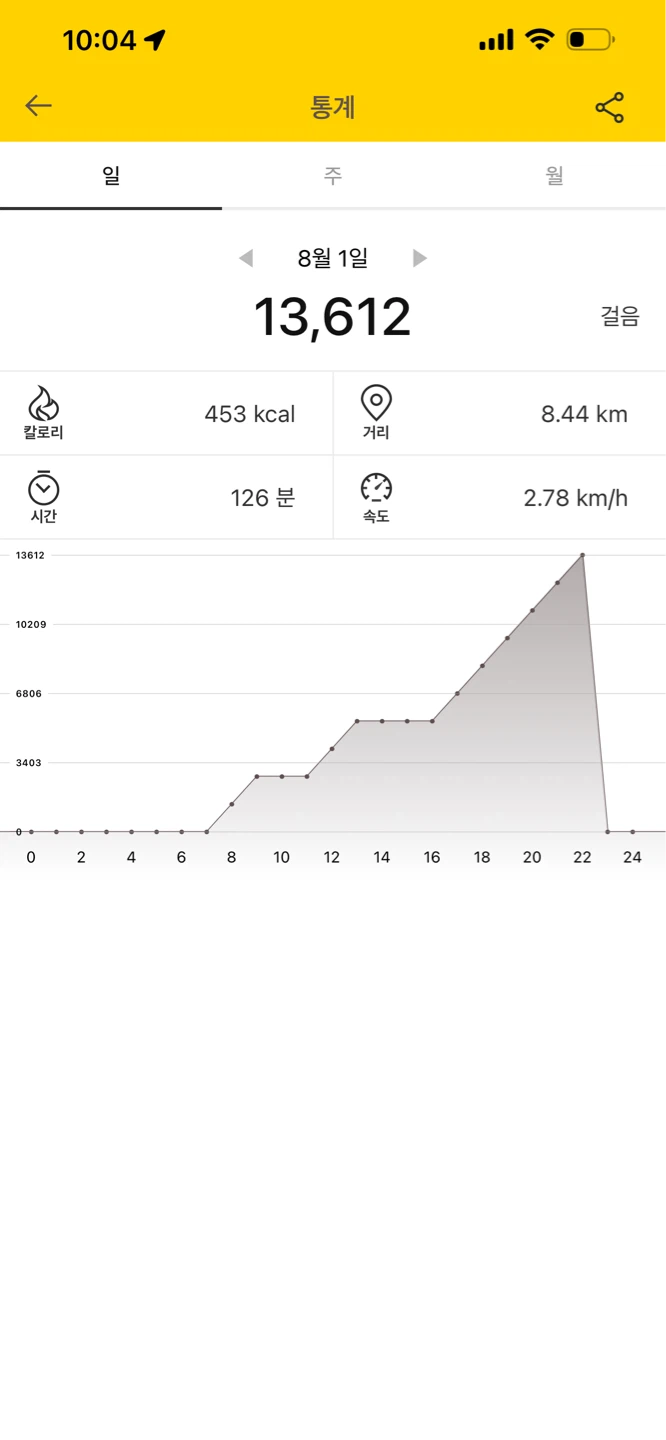Image resolution: width=666 pixels, height=1440 pixels.
Task: Share the statistics
Action: point(609,107)
